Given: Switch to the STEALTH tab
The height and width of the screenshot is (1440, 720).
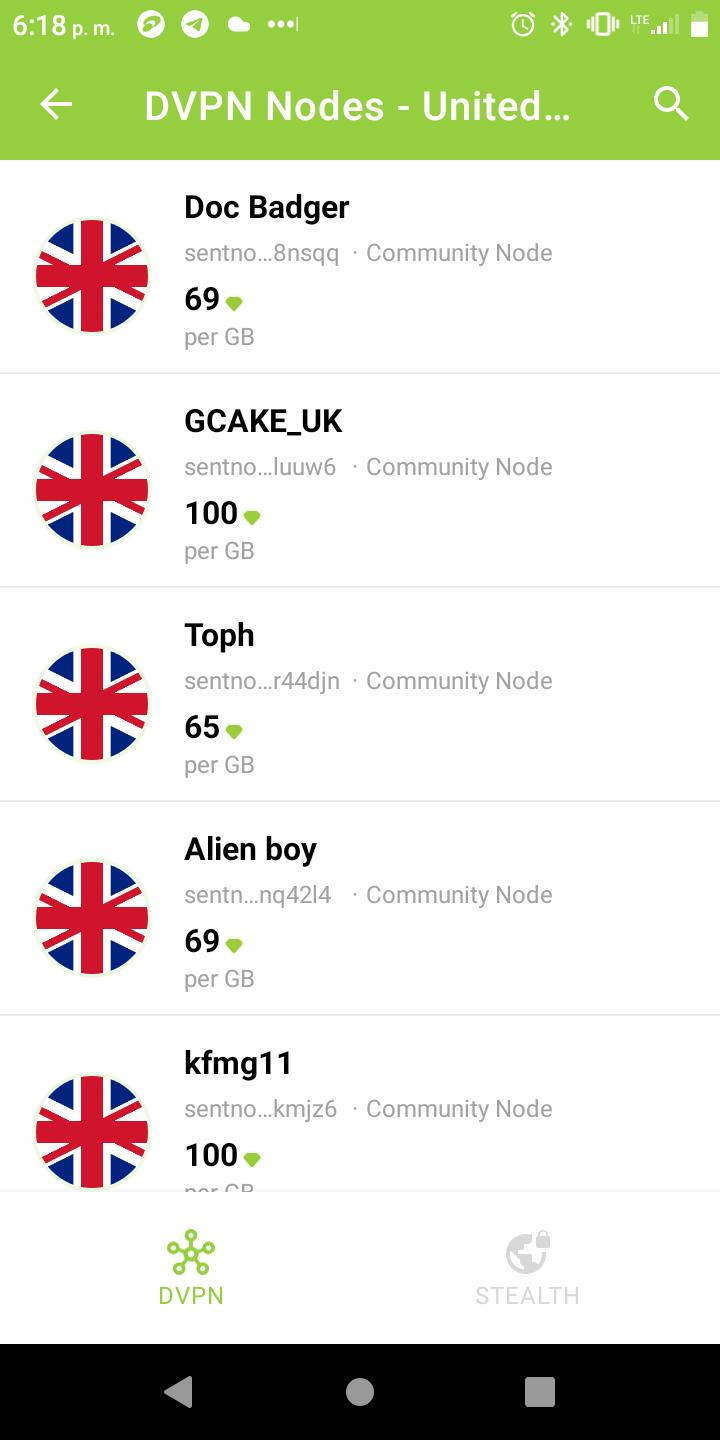Looking at the screenshot, I should coord(527,1268).
